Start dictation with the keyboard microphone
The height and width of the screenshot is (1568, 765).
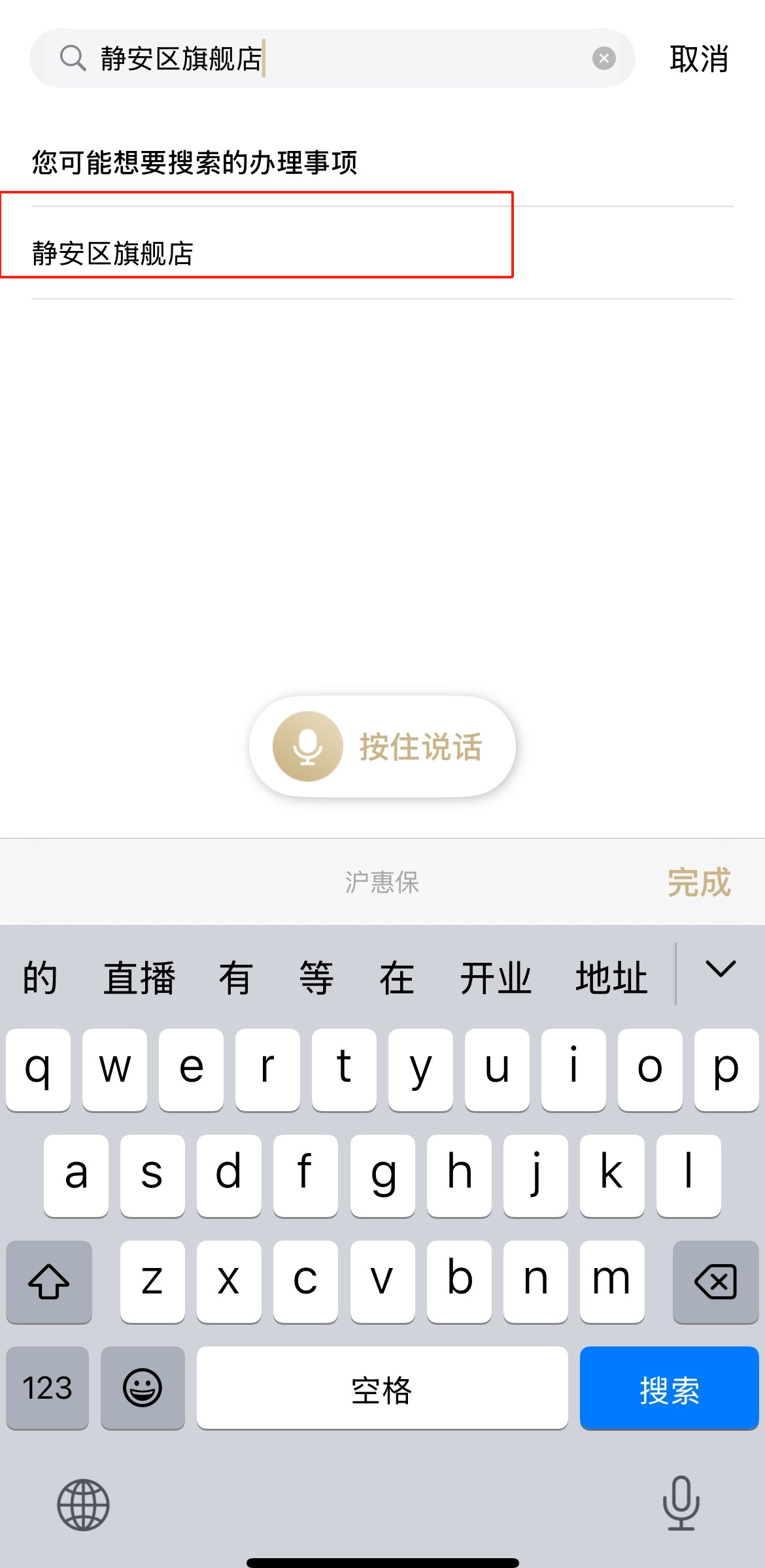681,1503
